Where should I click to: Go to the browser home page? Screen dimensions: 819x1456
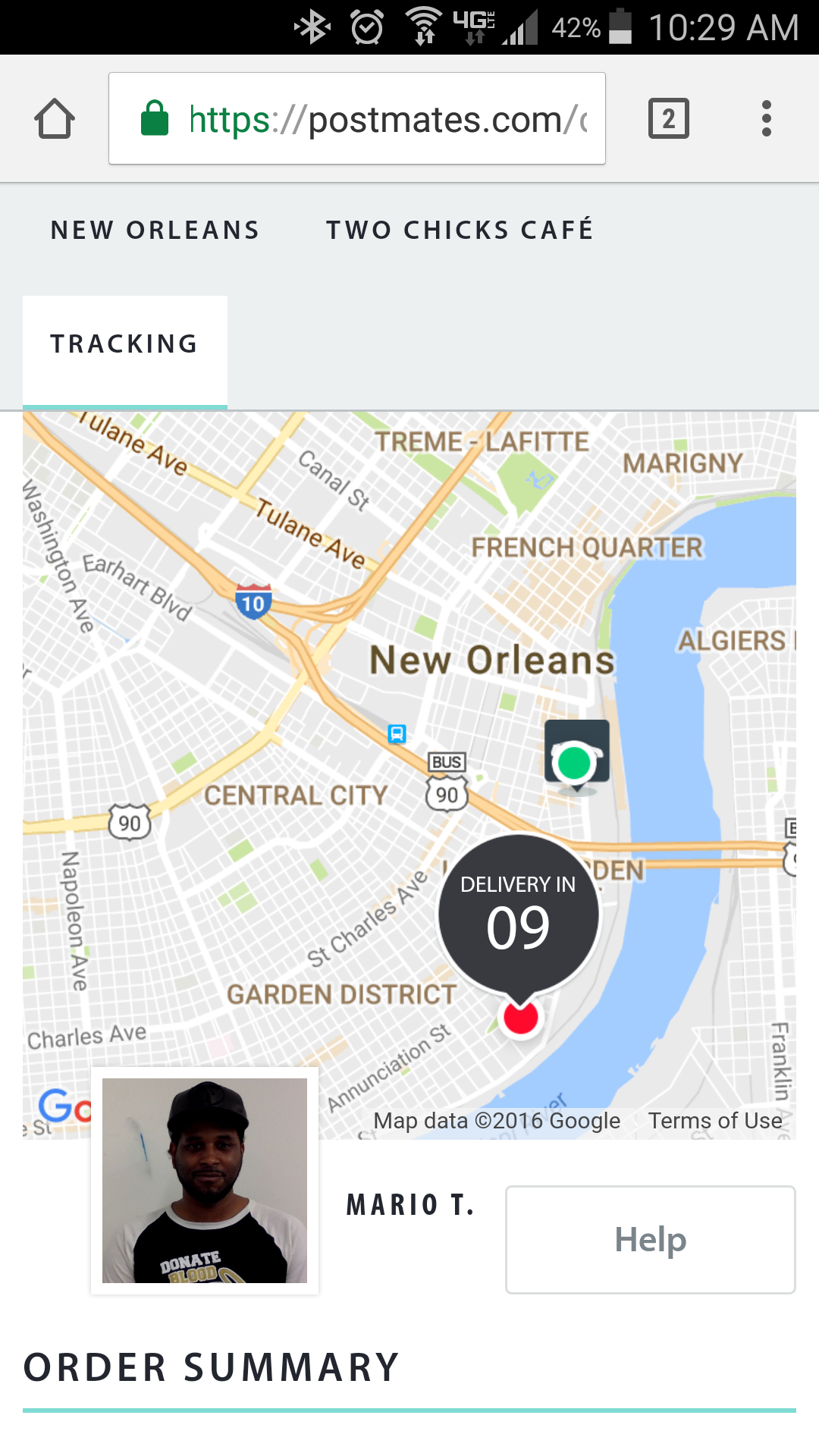point(55,119)
